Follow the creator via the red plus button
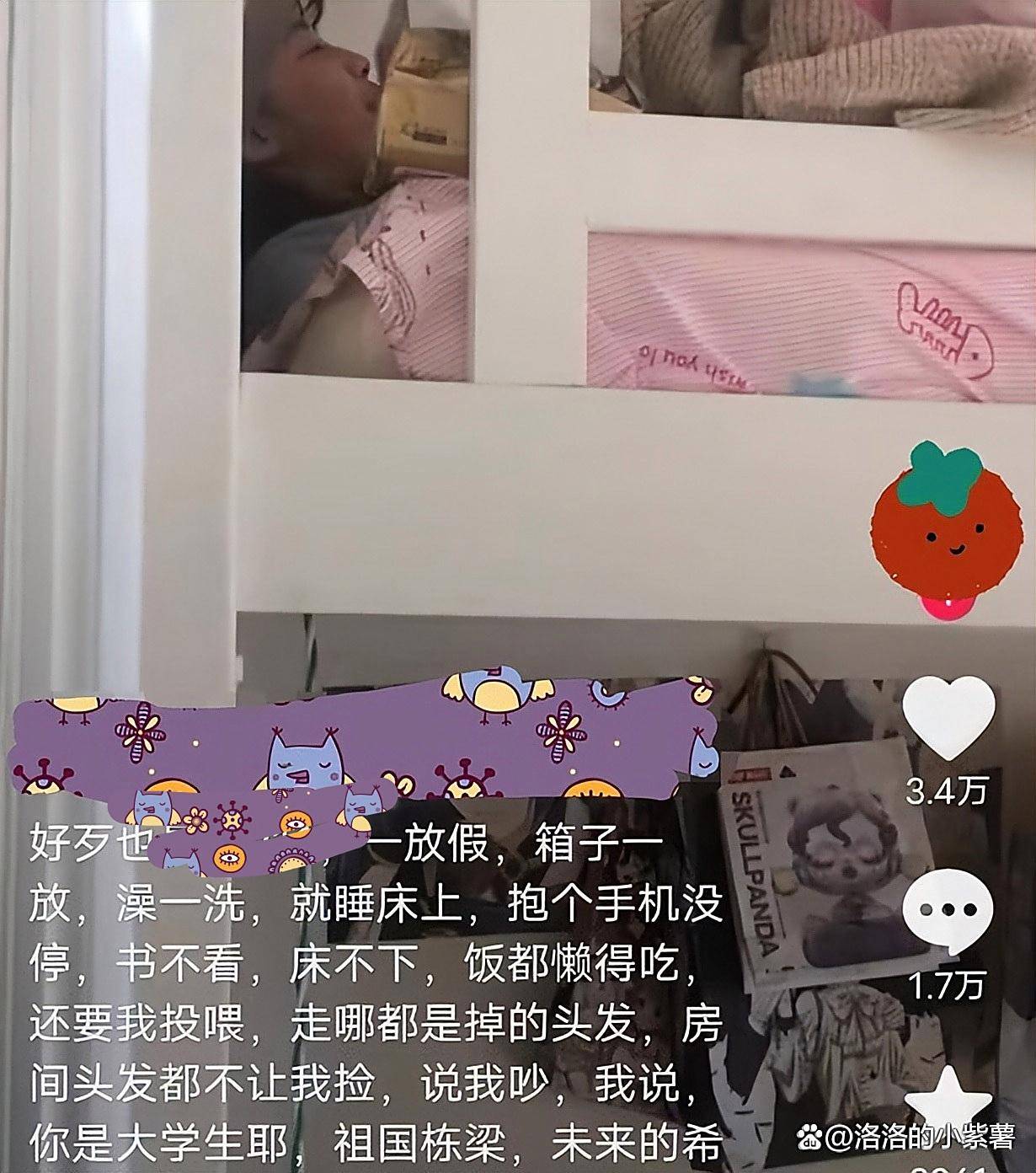Screen dimensions: 1036x1173 (951, 607)
